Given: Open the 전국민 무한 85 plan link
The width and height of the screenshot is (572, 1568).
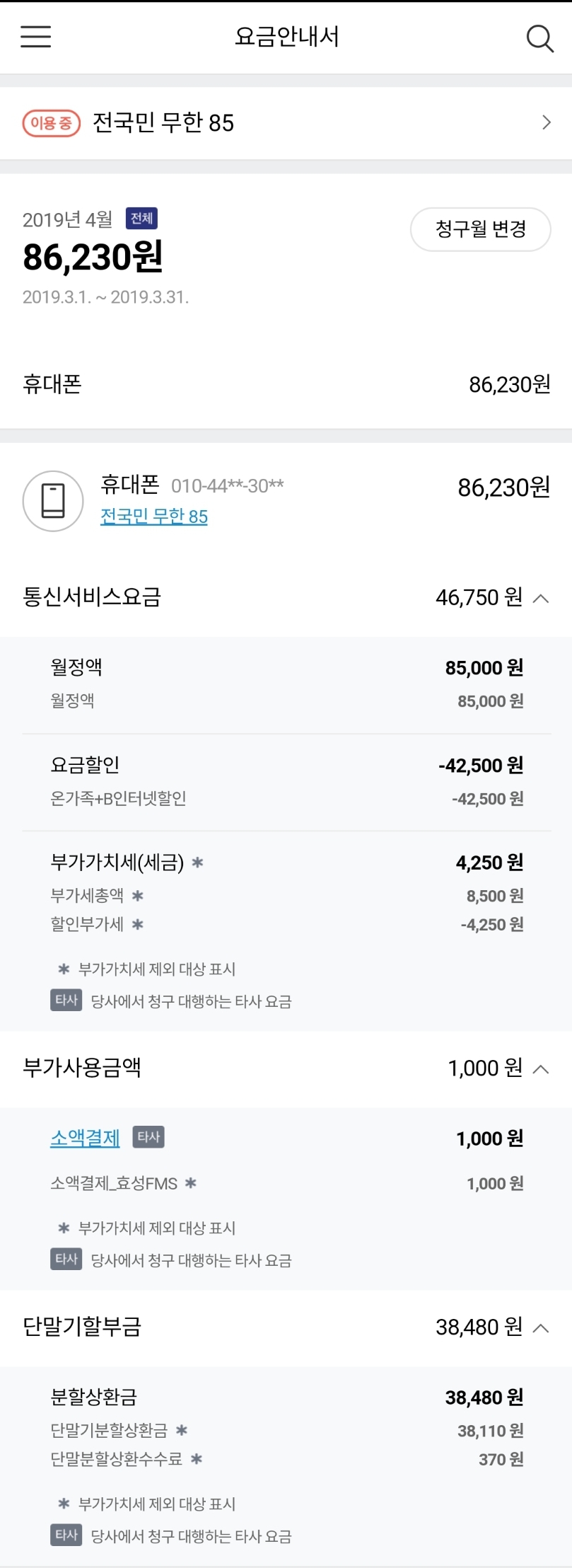Looking at the screenshot, I should pyautogui.click(x=153, y=517).
